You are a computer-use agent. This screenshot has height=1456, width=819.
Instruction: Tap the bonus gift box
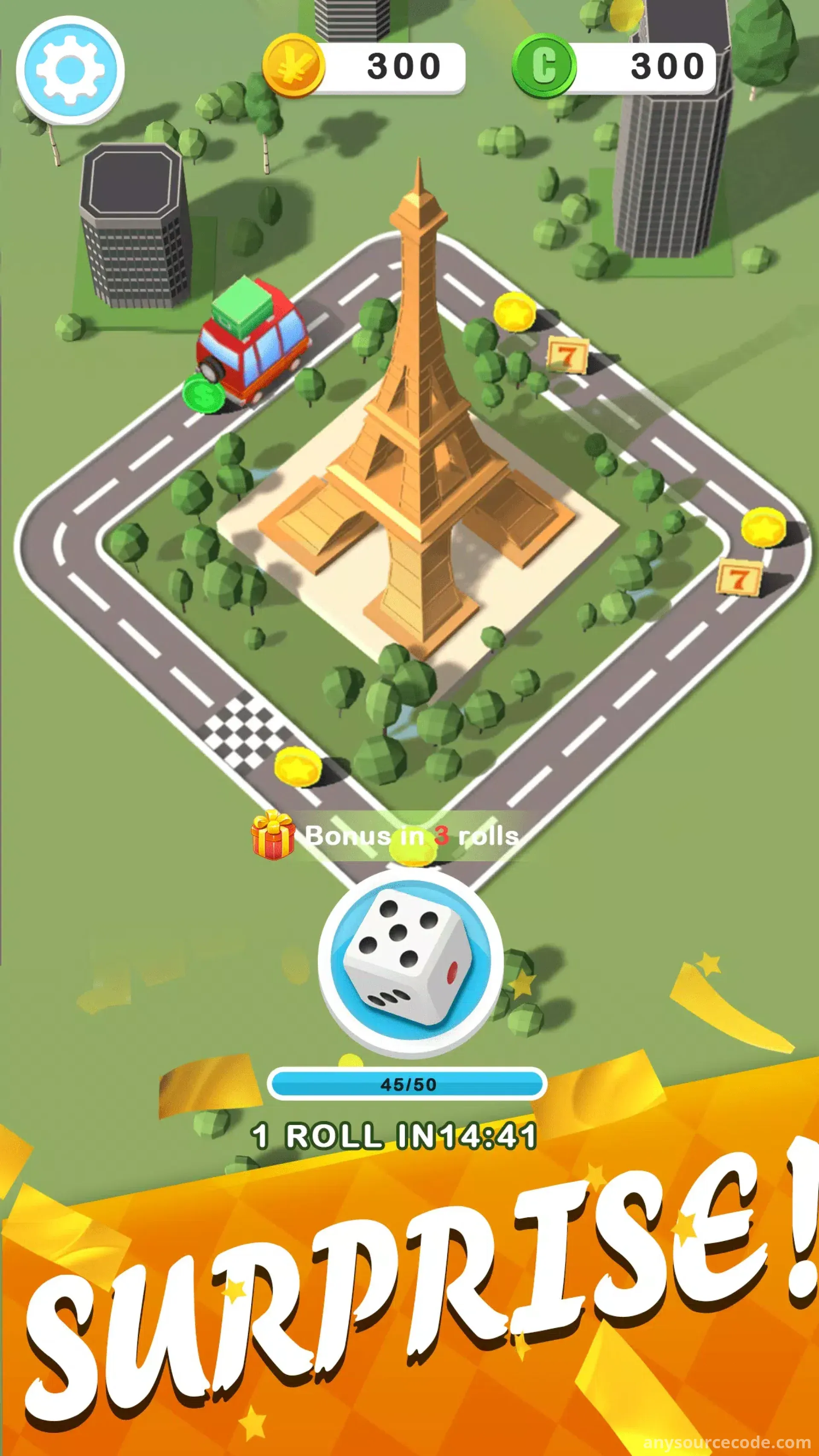(273, 835)
